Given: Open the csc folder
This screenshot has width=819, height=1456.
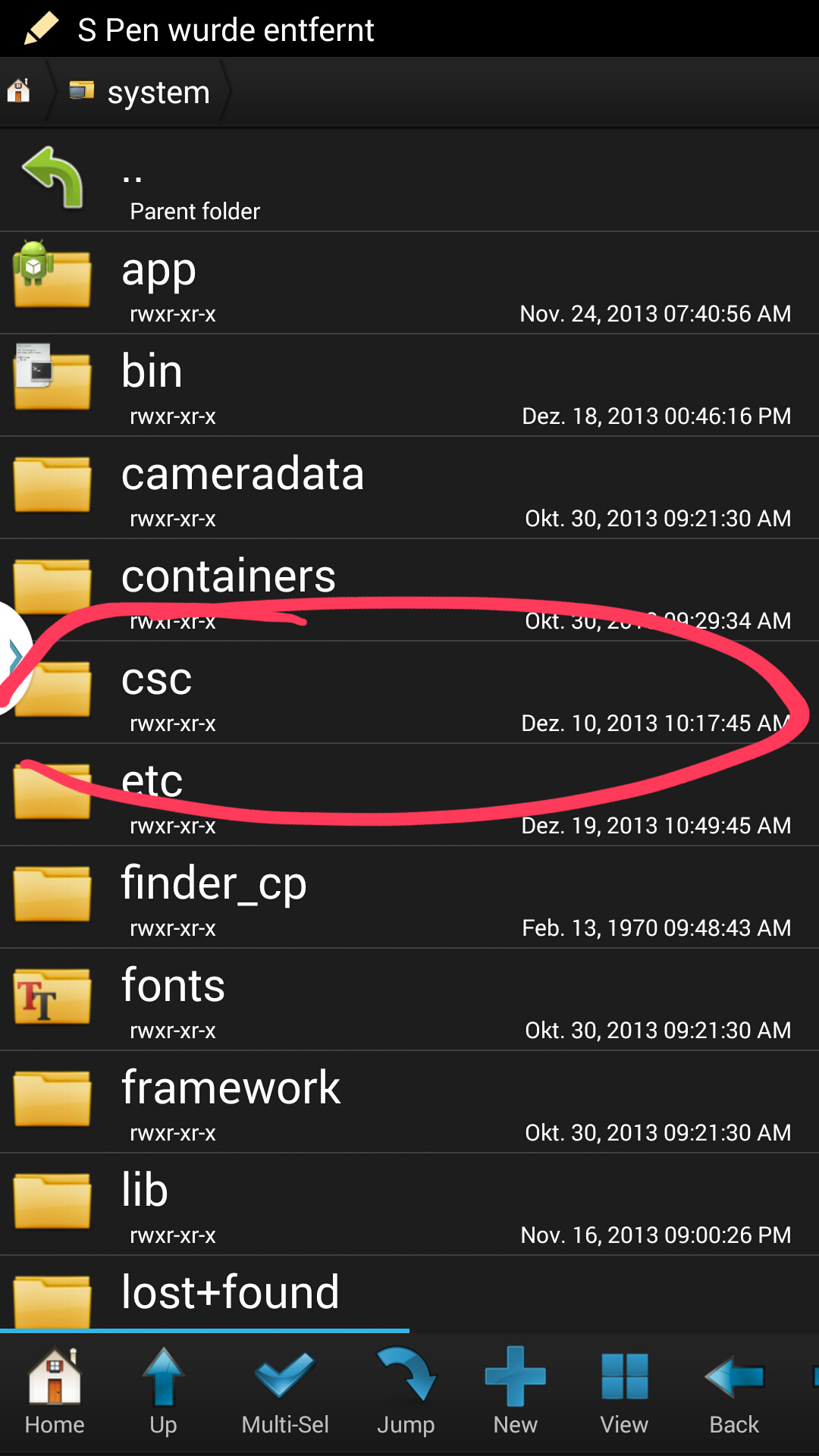Looking at the screenshot, I should pos(409,692).
